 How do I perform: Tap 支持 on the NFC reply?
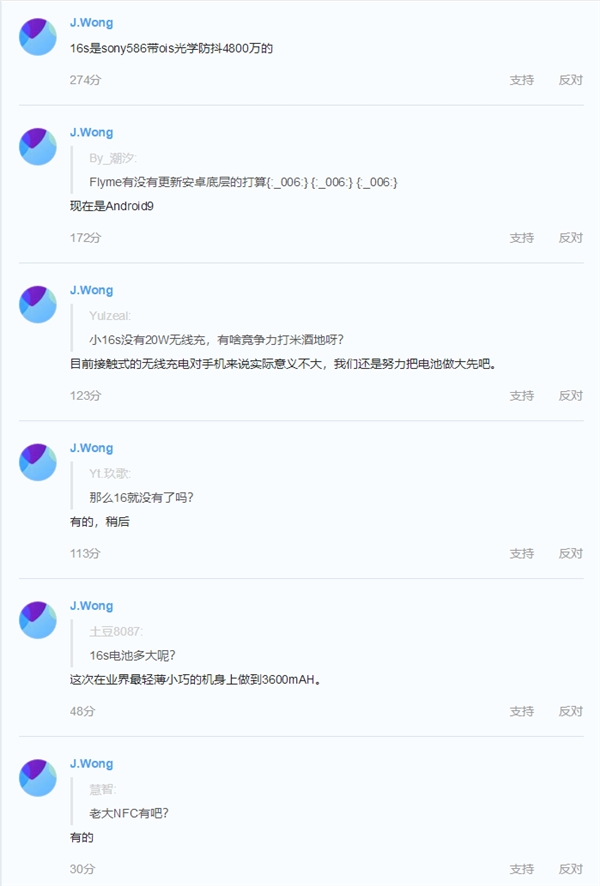pyautogui.click(x=521, y=870)
